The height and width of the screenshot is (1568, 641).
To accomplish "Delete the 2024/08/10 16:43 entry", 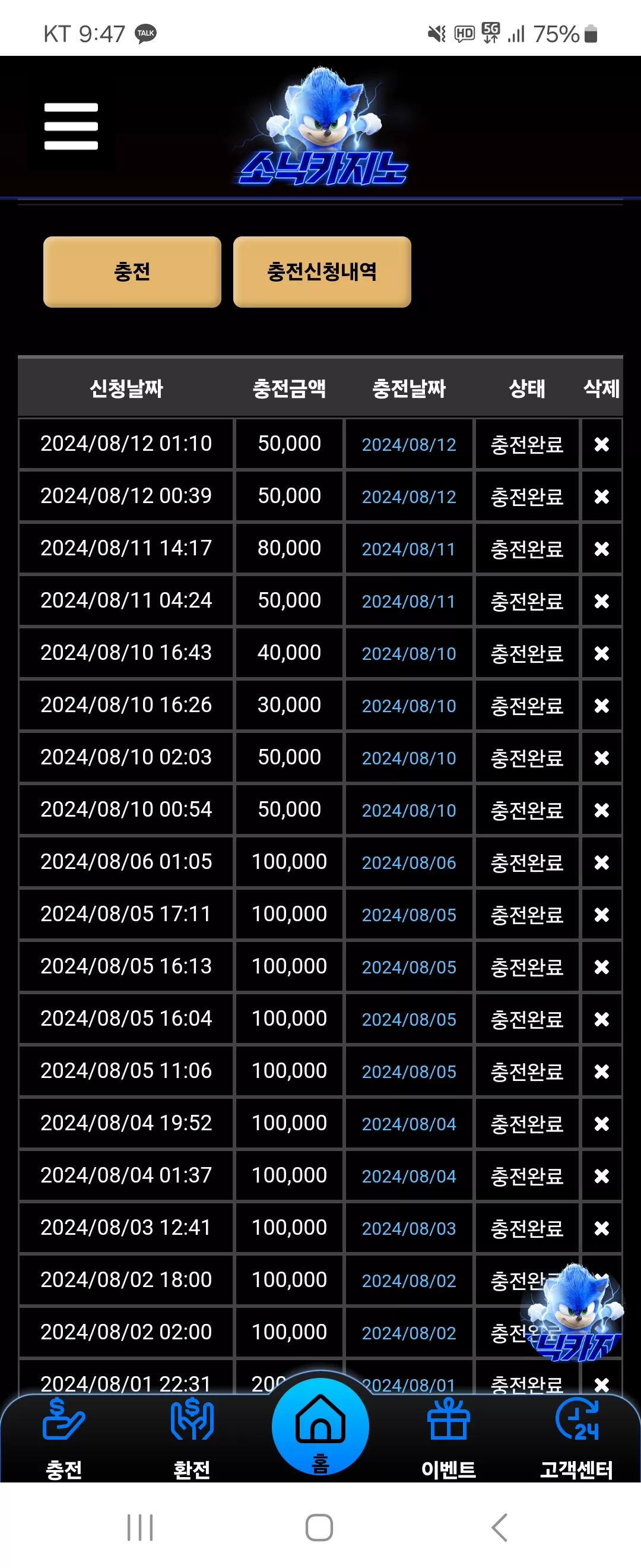I will pos(601,653).
